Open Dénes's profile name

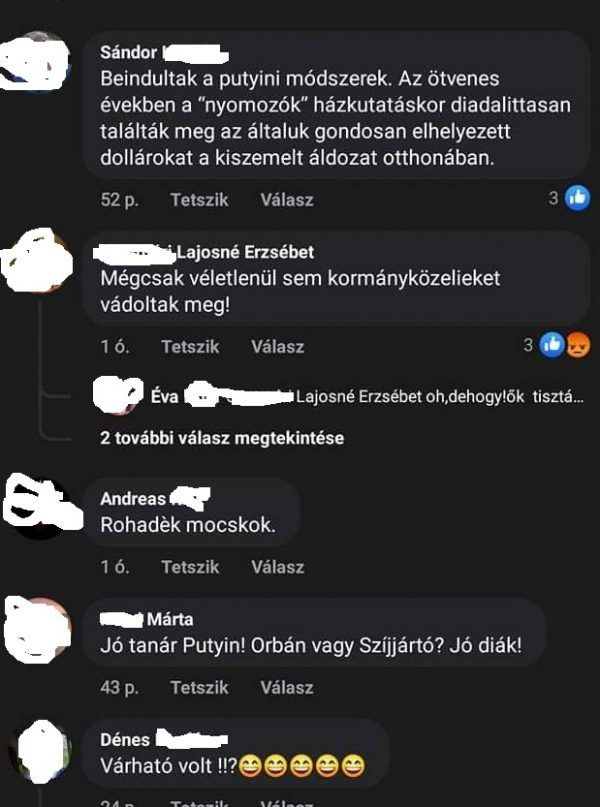[126, 740]
